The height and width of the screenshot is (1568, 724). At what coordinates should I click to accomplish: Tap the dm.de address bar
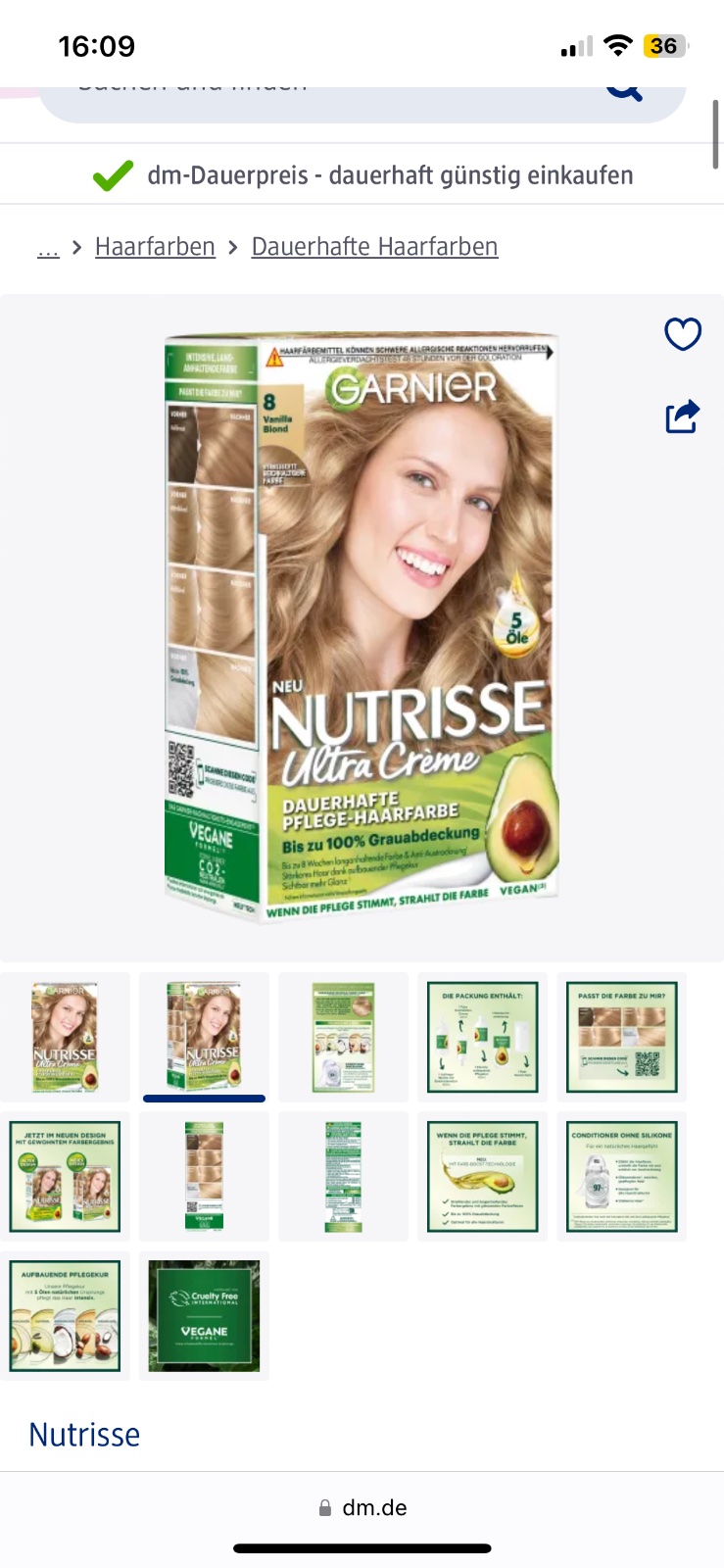pyautogui.click(x=362, y=1507)
